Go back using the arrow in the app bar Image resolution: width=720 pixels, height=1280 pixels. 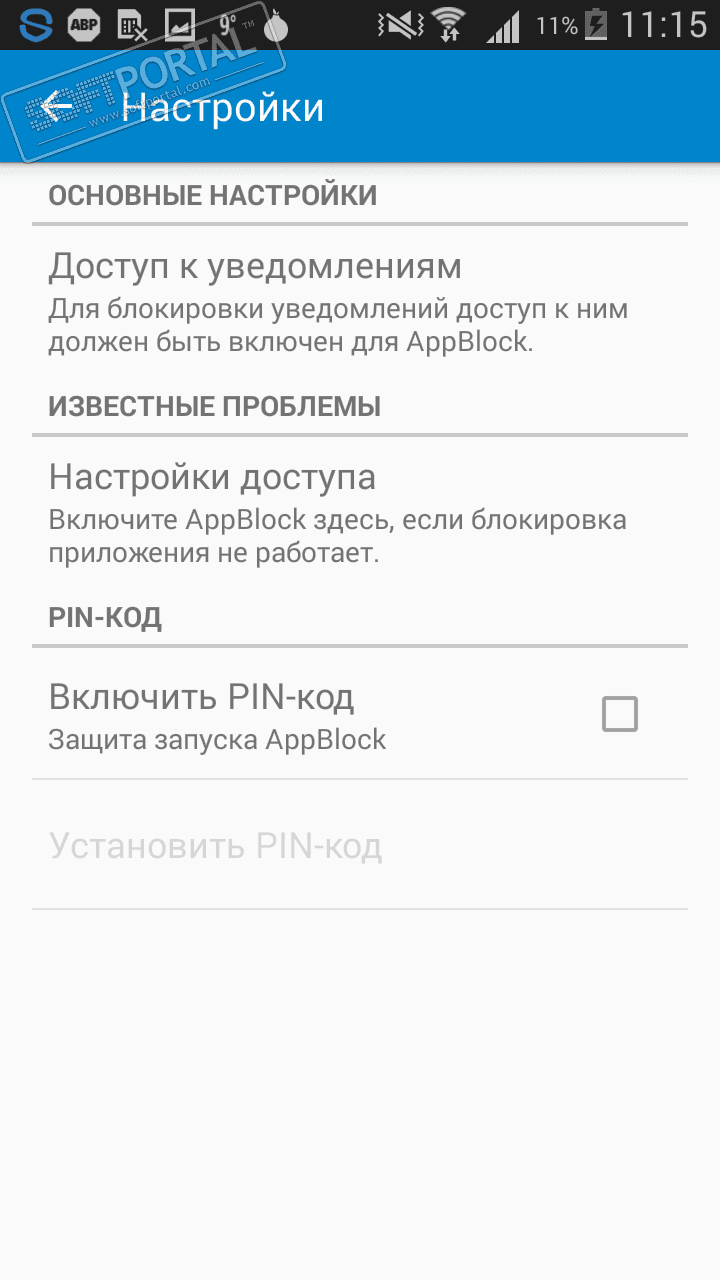(x=57, y=107)
